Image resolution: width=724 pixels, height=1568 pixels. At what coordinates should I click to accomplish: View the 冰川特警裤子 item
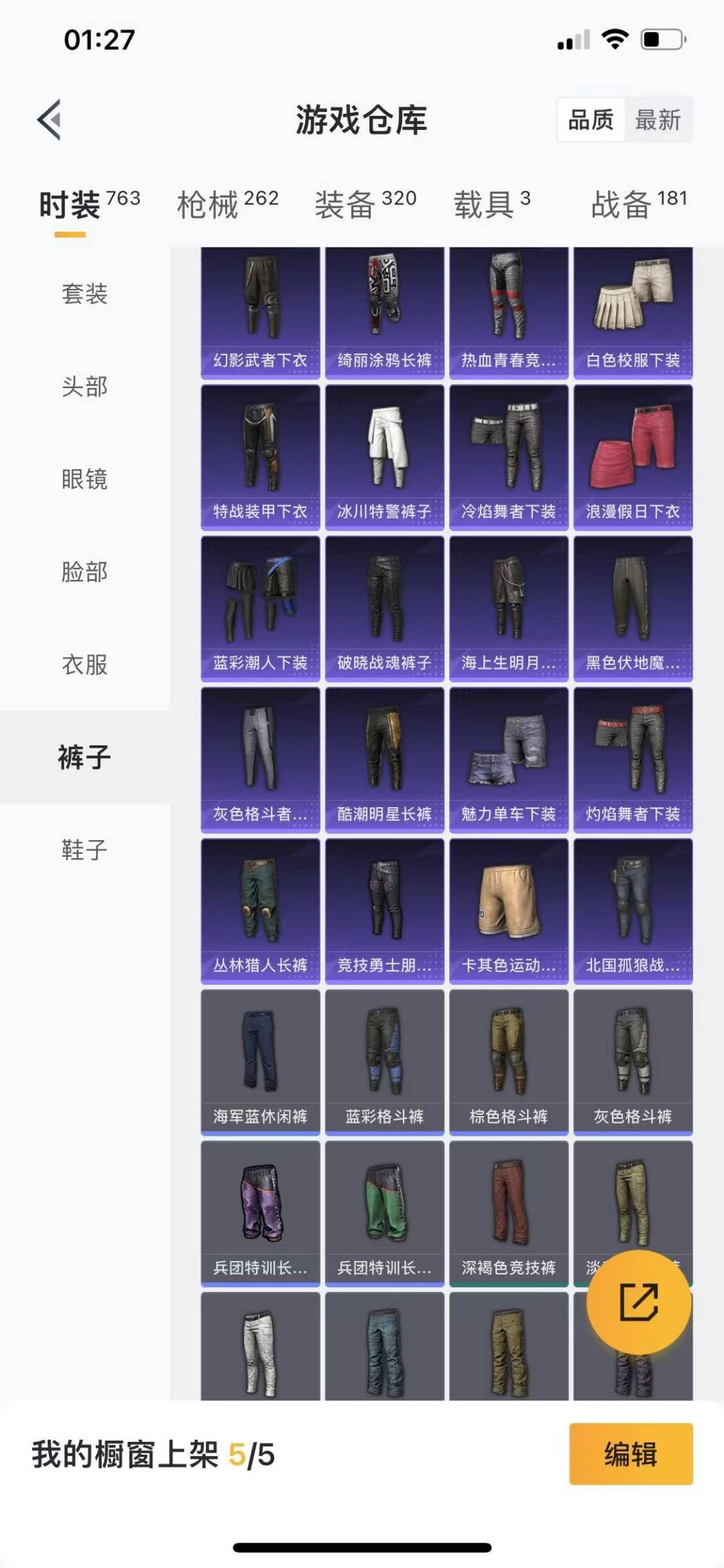tap(385, 458)
